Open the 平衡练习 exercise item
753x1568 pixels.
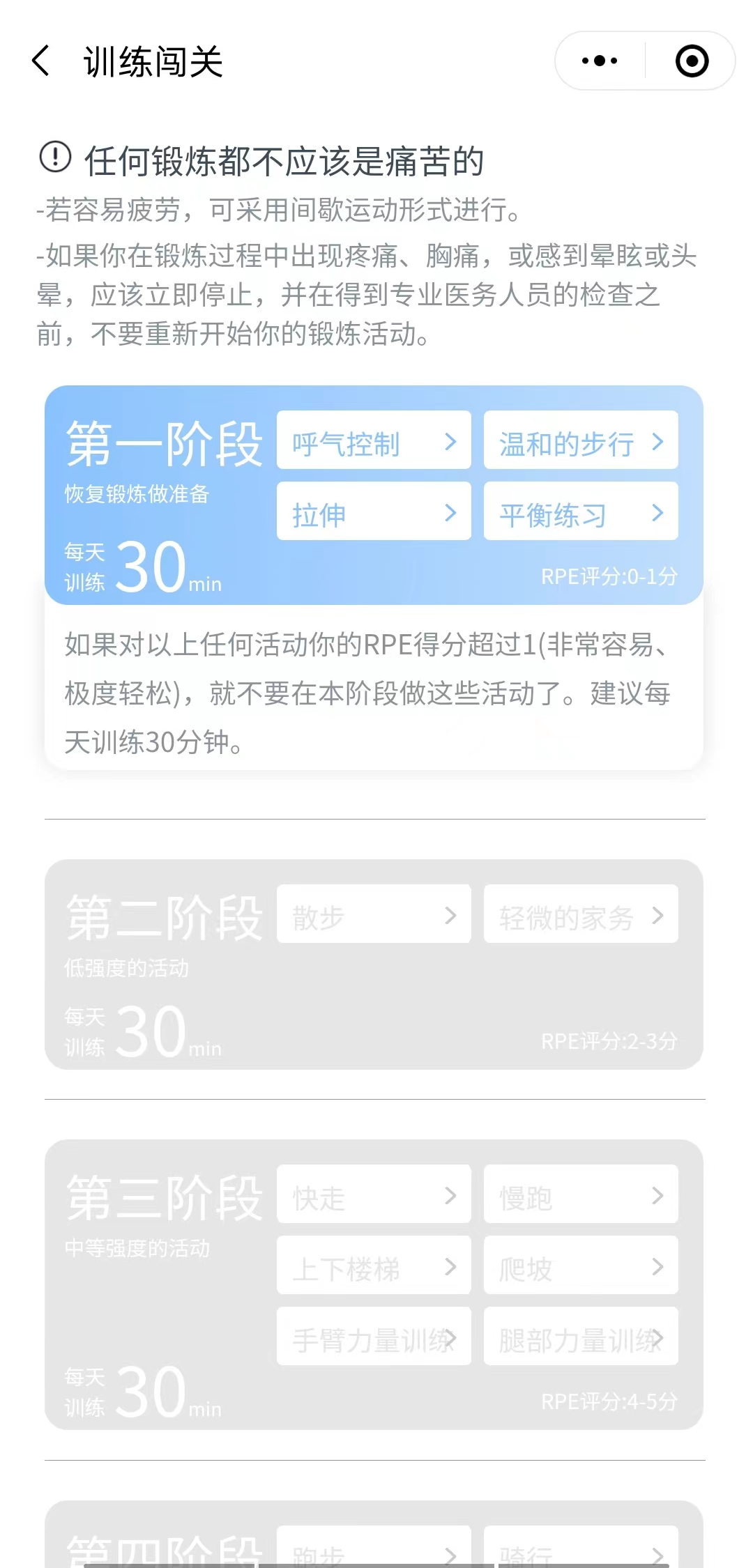click(x=581, y=514)
